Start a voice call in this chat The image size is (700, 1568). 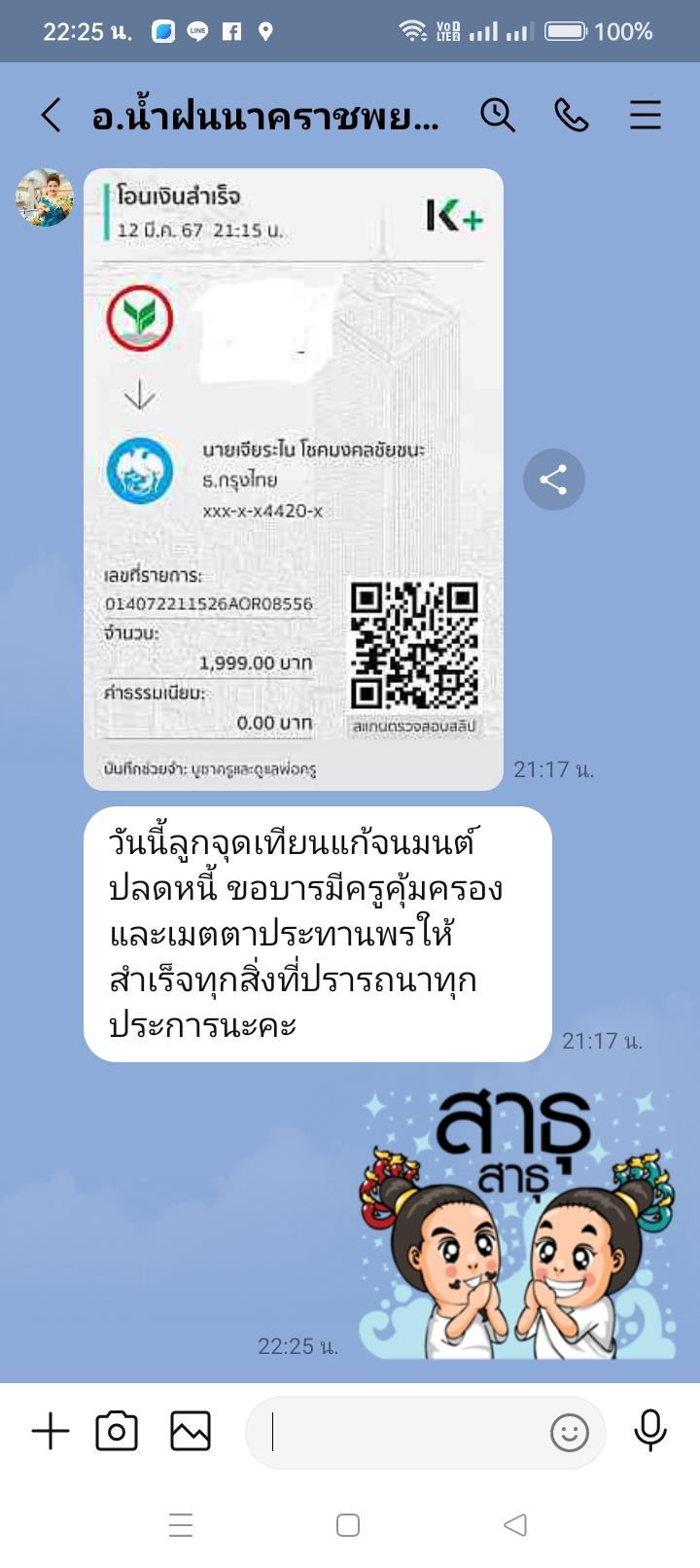pyautogui.click(x=571, y=115)
